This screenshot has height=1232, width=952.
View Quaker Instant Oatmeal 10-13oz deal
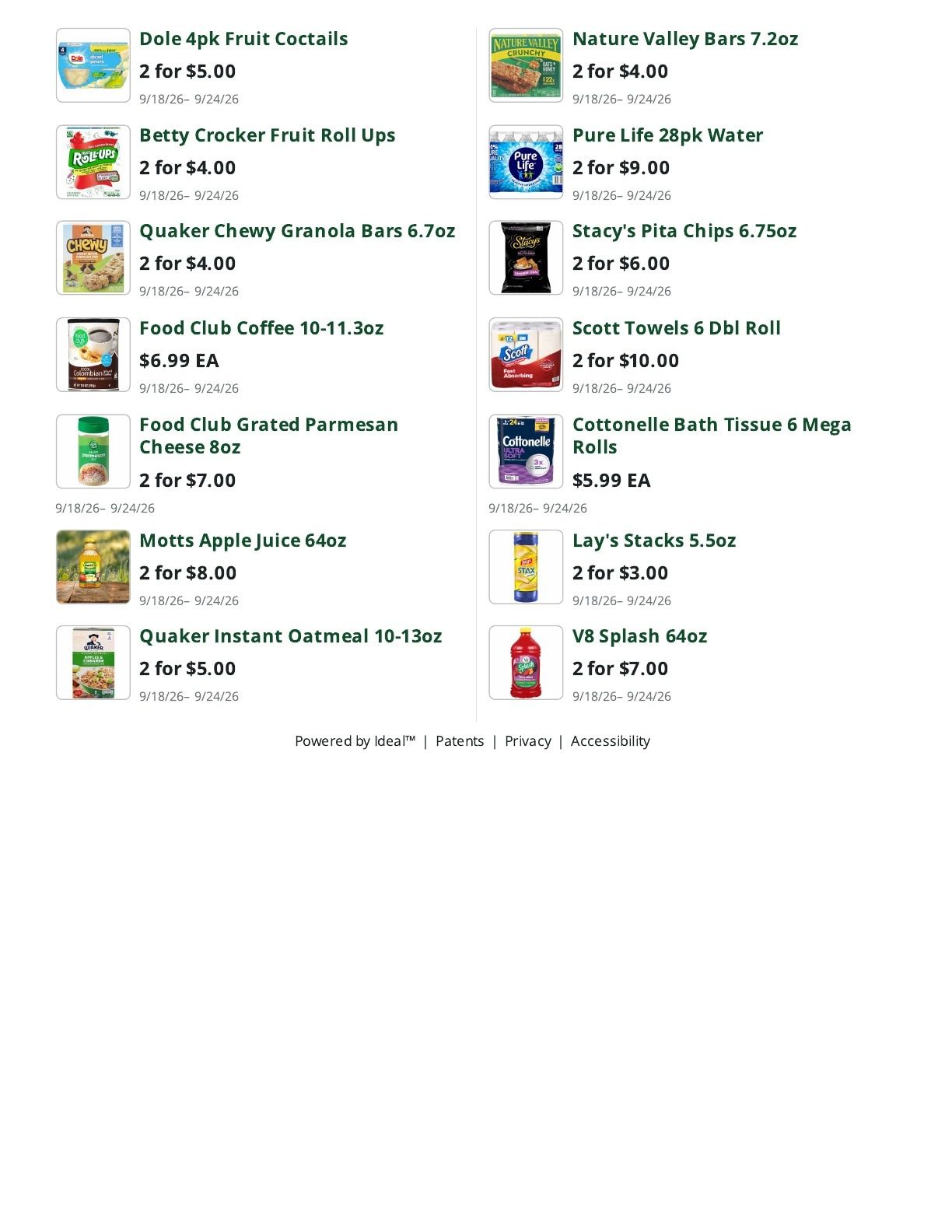tap(290, 636)
